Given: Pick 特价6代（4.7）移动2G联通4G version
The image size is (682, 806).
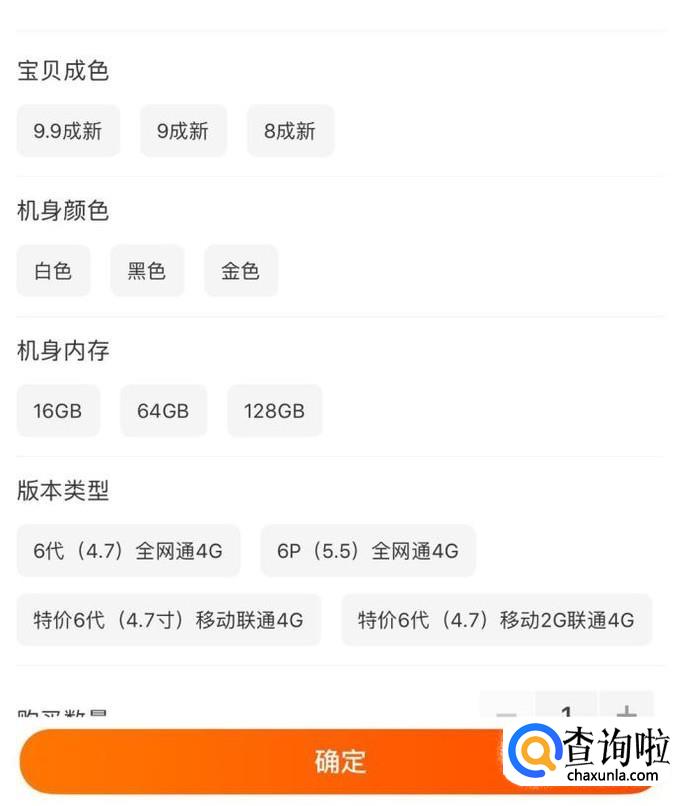Looking at the screenshot, I should coord(496,619).
